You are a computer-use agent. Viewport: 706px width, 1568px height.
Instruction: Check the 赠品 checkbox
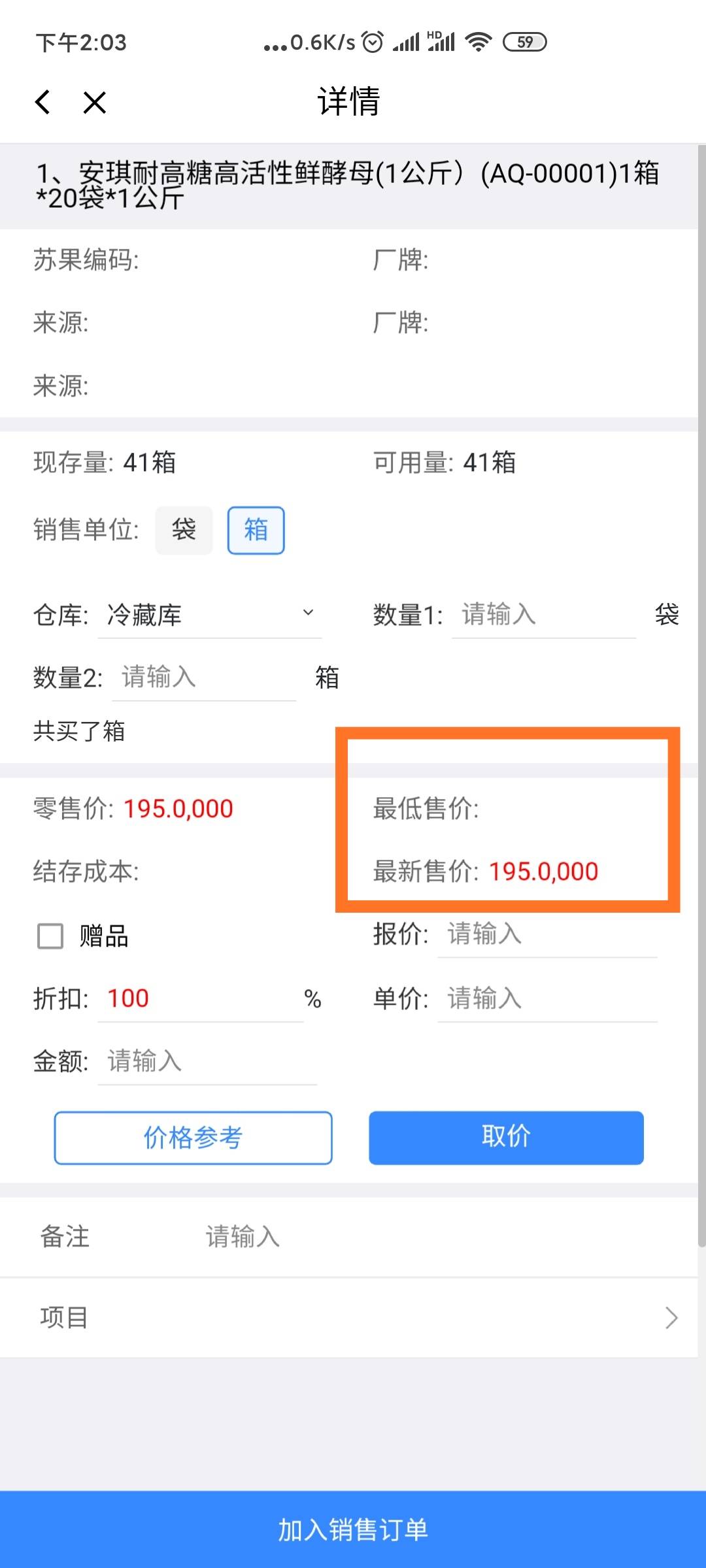[50, 936]
